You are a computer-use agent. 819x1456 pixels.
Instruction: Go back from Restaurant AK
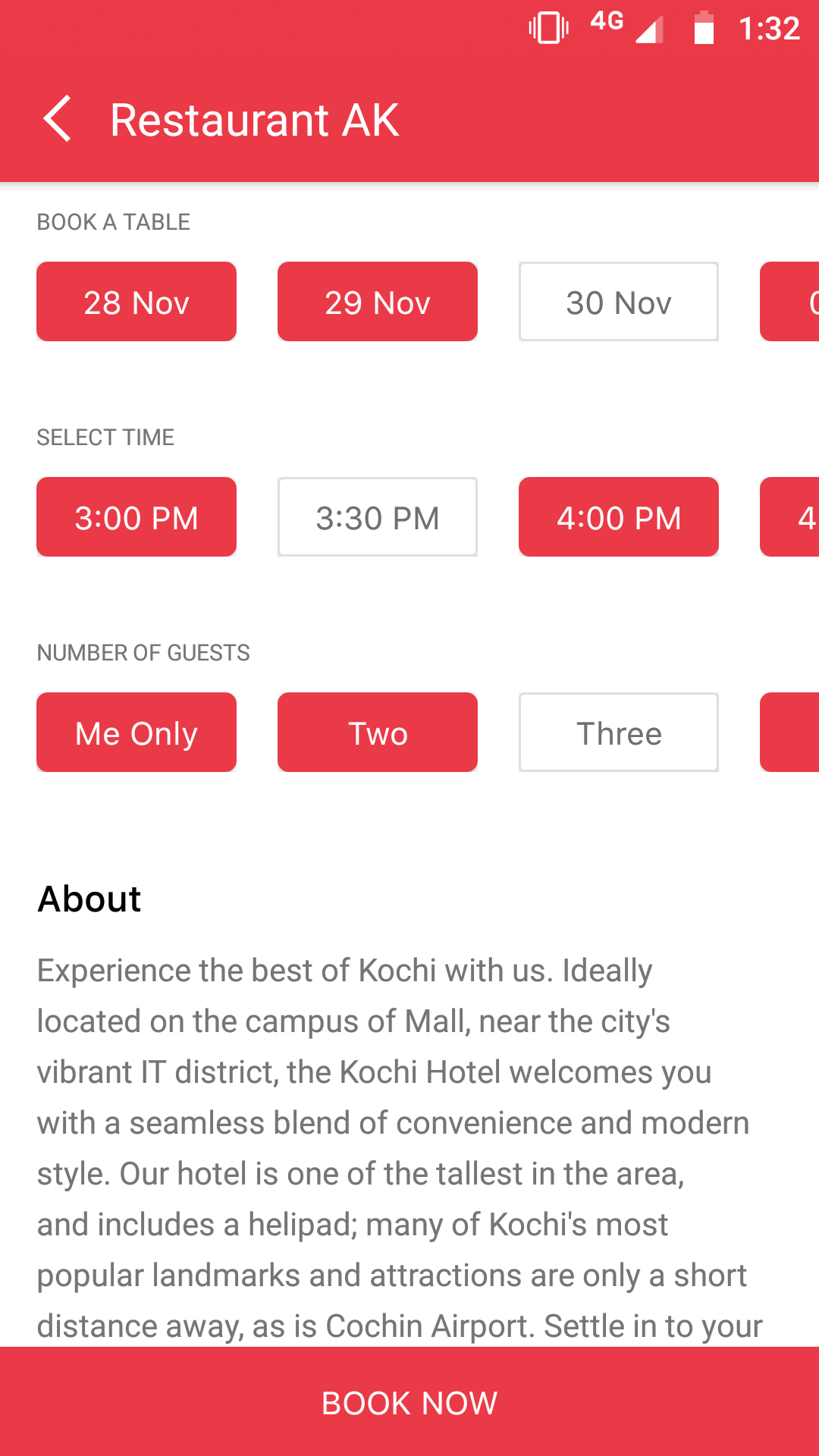pyautogui.click(x=58, y=119)
